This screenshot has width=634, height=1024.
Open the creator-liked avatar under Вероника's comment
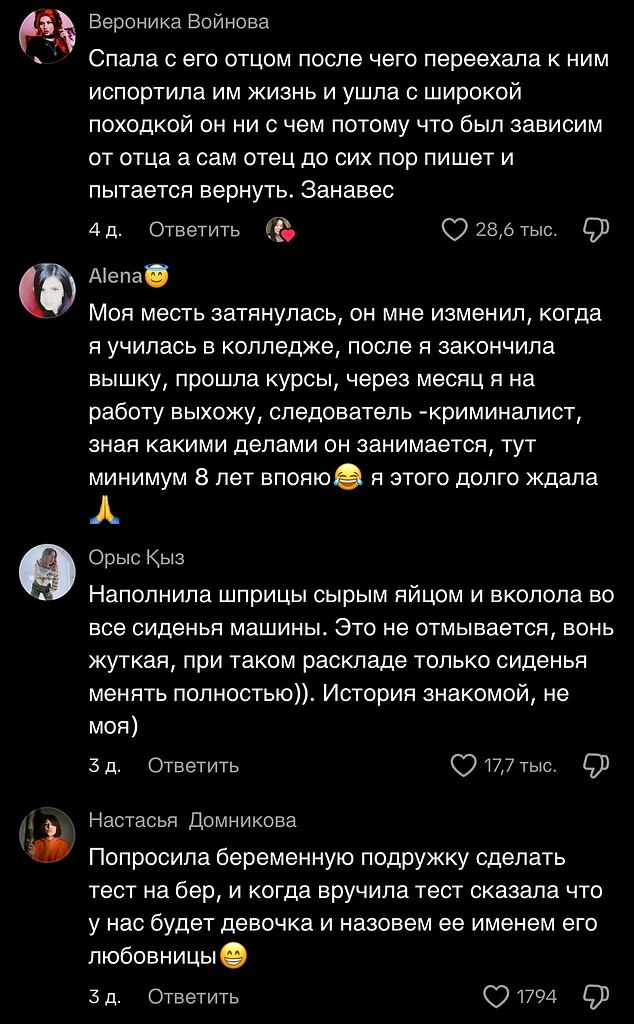point(279,230)
